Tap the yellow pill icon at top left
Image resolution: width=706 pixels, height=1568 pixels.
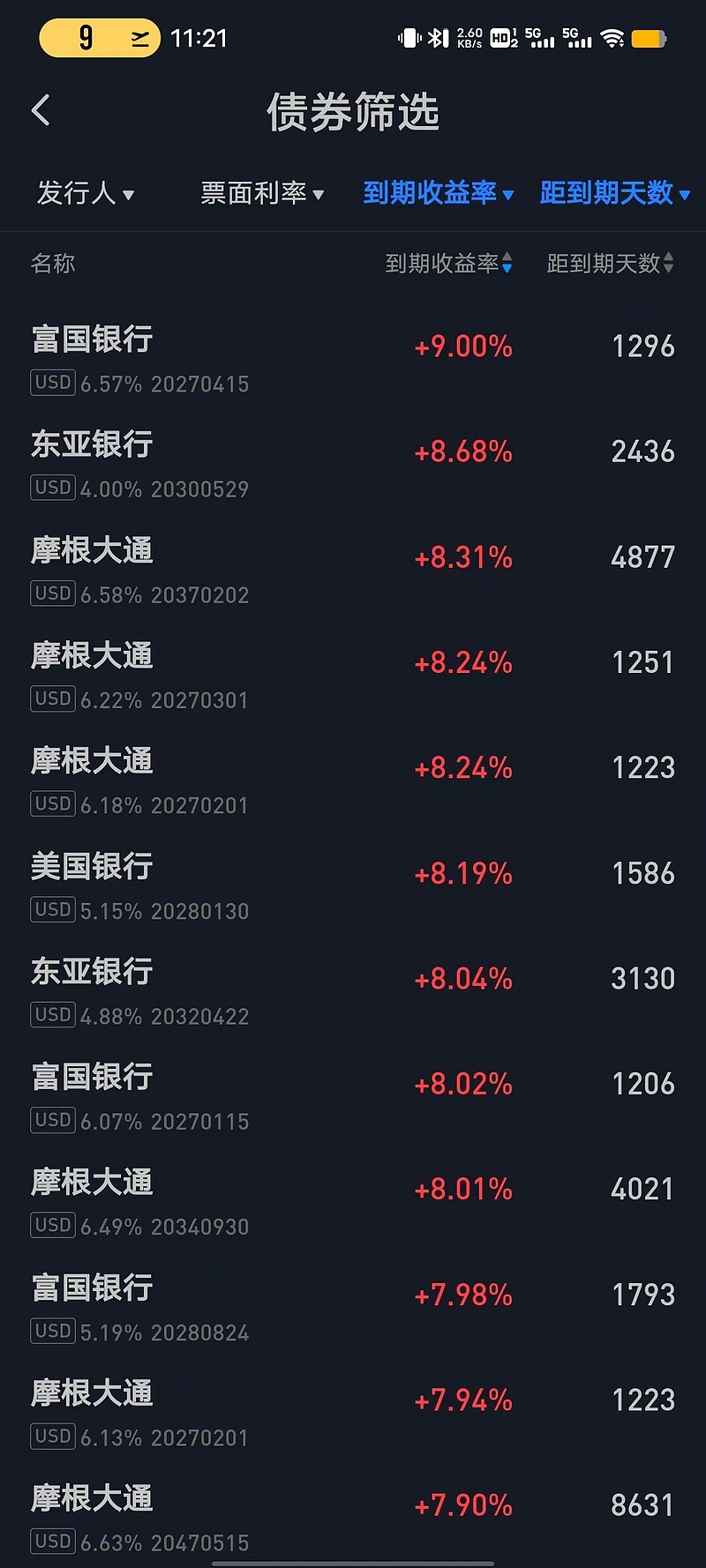pos(98,39)
